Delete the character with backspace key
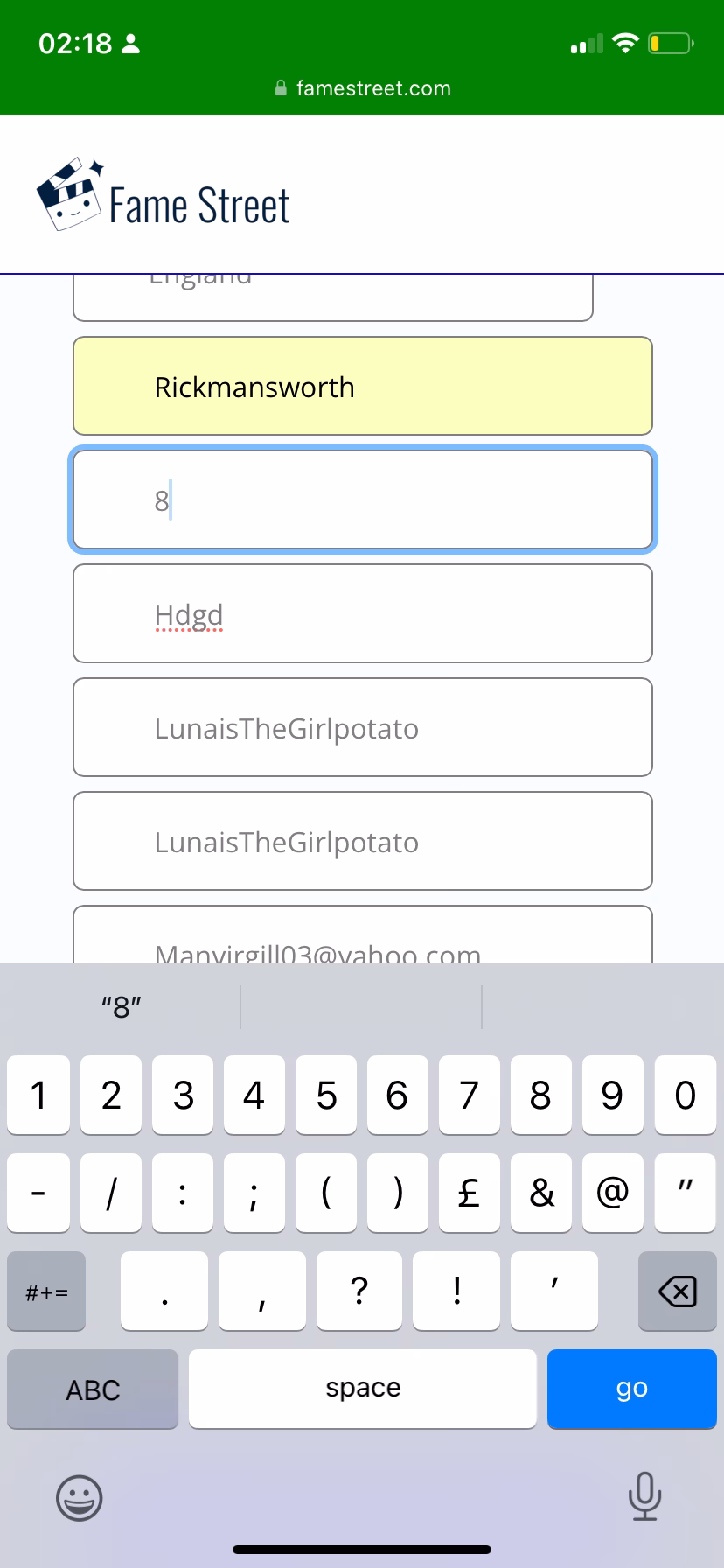This screenshot has width=724, height=1568. pyautogui.click(x=677, y=1291)
